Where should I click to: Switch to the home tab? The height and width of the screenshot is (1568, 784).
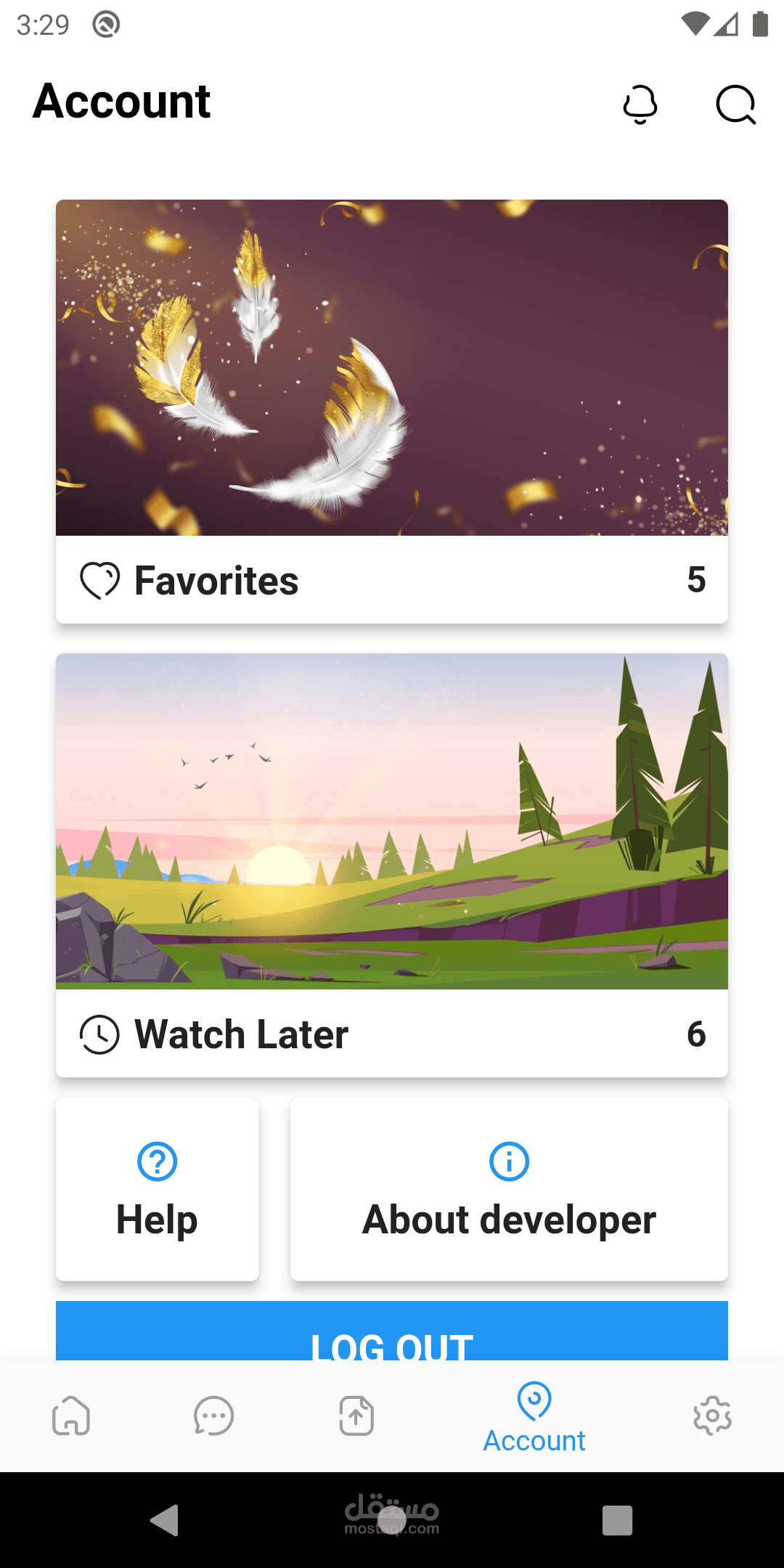point(71,1416)
